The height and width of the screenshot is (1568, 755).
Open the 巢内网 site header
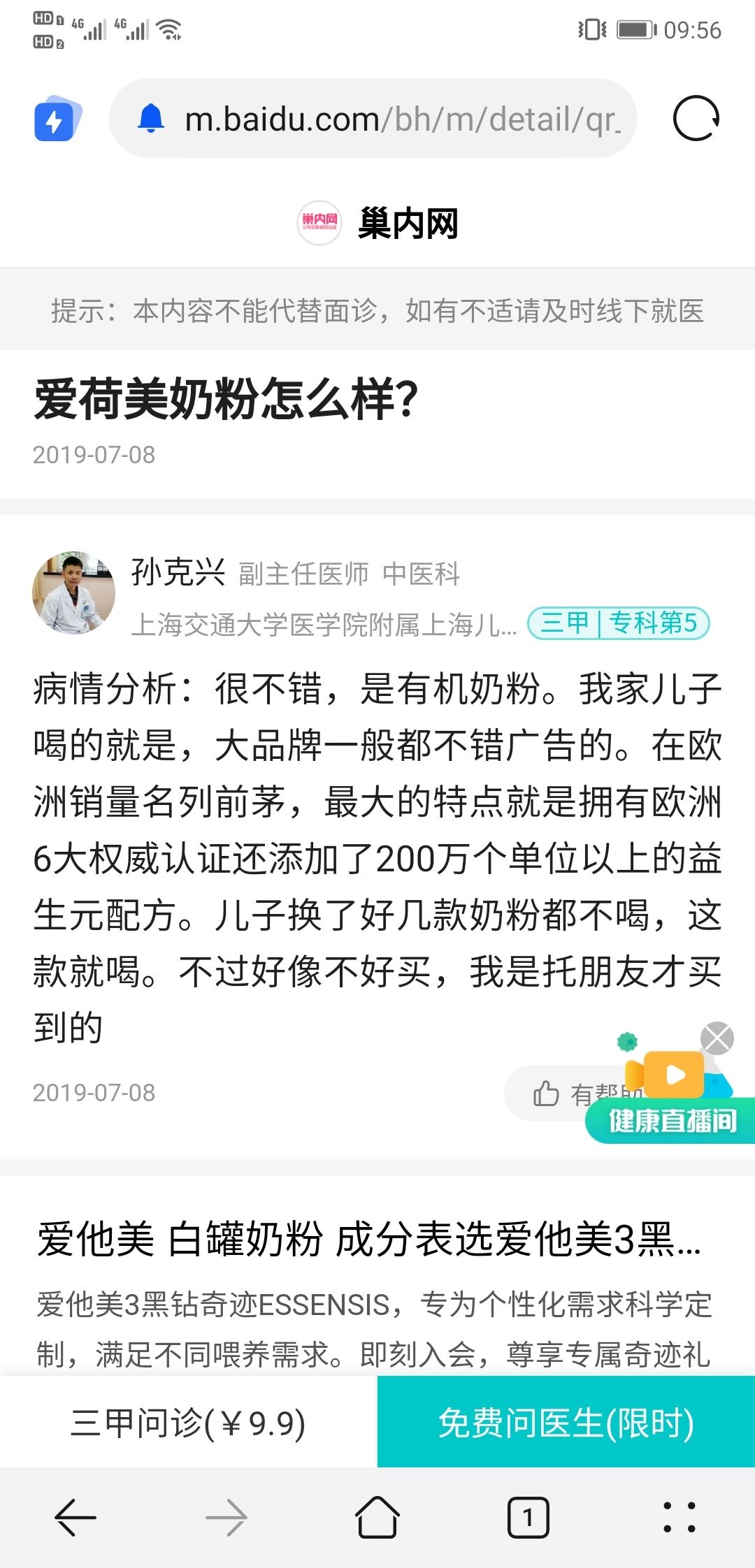pos(377,224)
